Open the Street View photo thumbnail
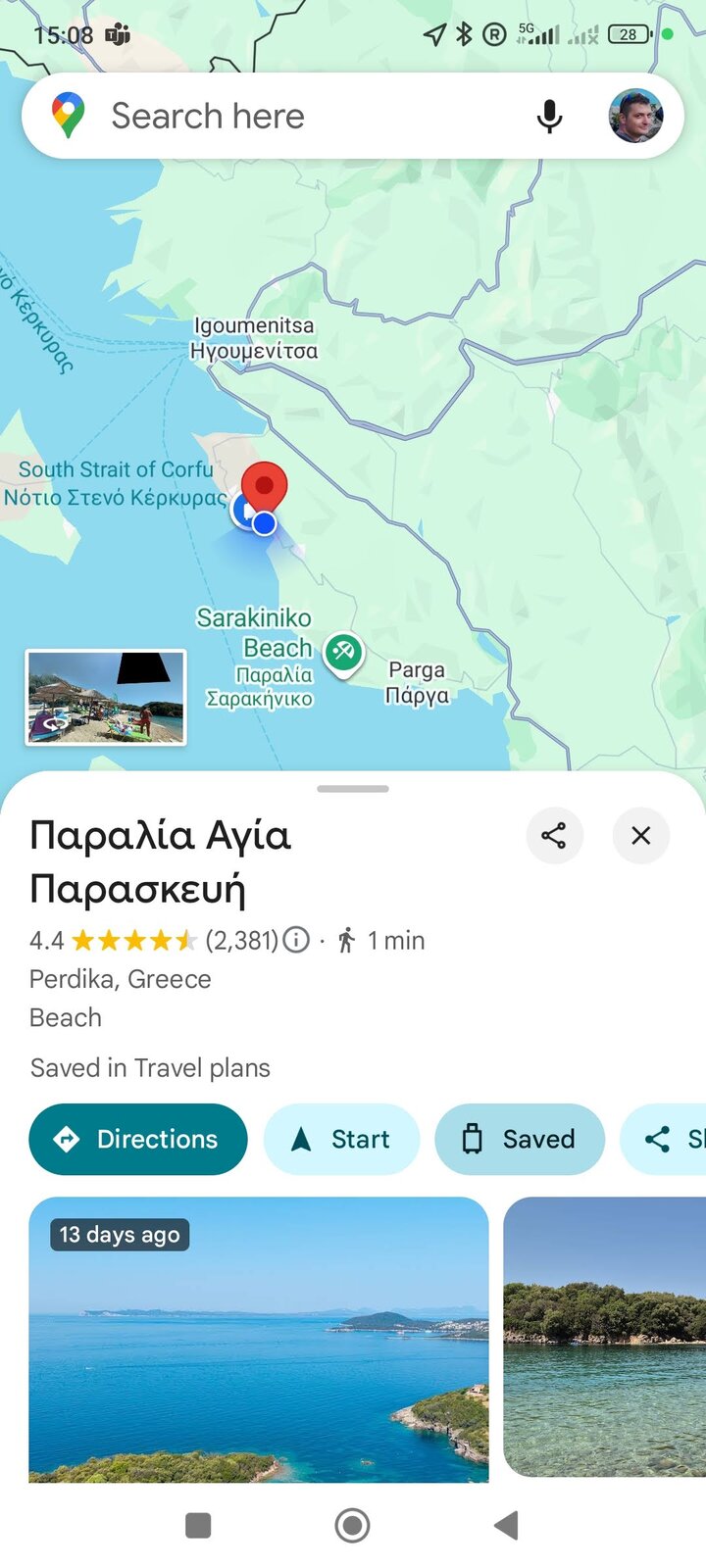This screenshot has width=706, height=1568. coord(106,697)
